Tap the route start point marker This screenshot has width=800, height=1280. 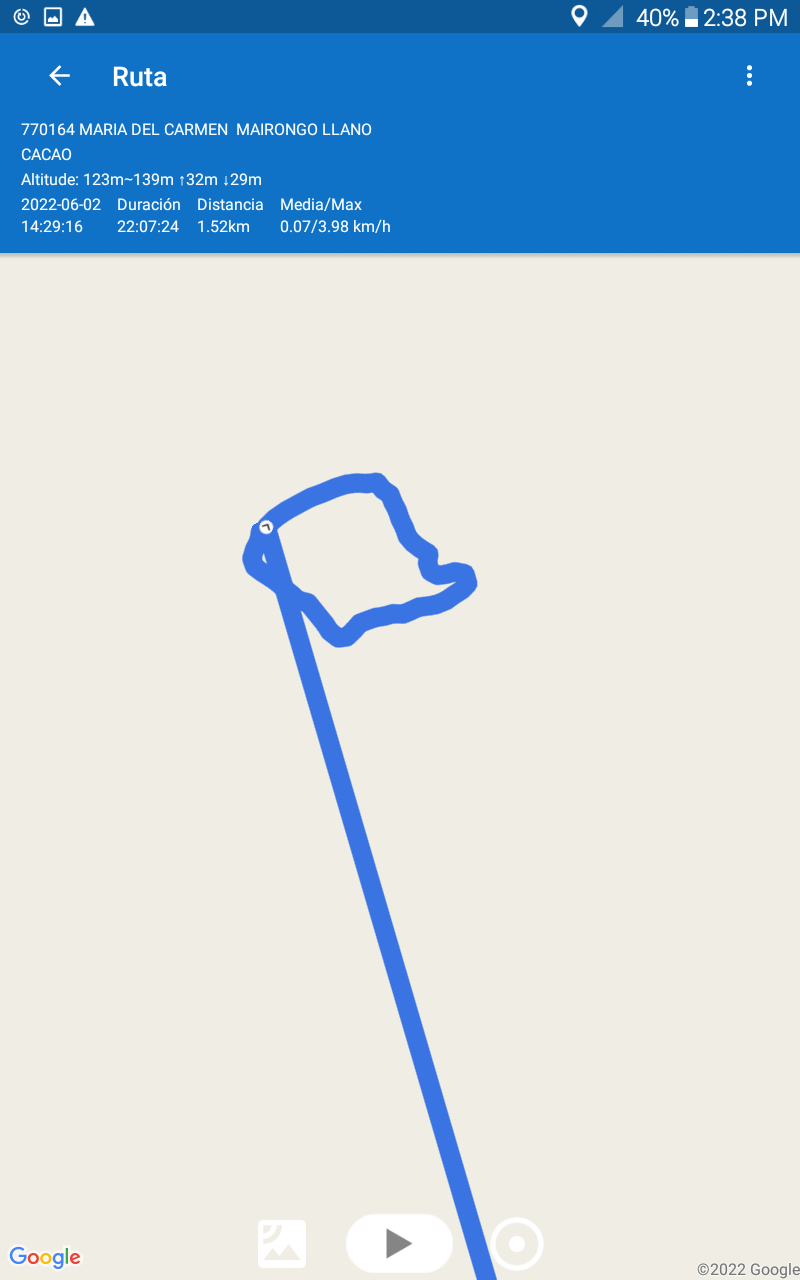tap(266, 527)
